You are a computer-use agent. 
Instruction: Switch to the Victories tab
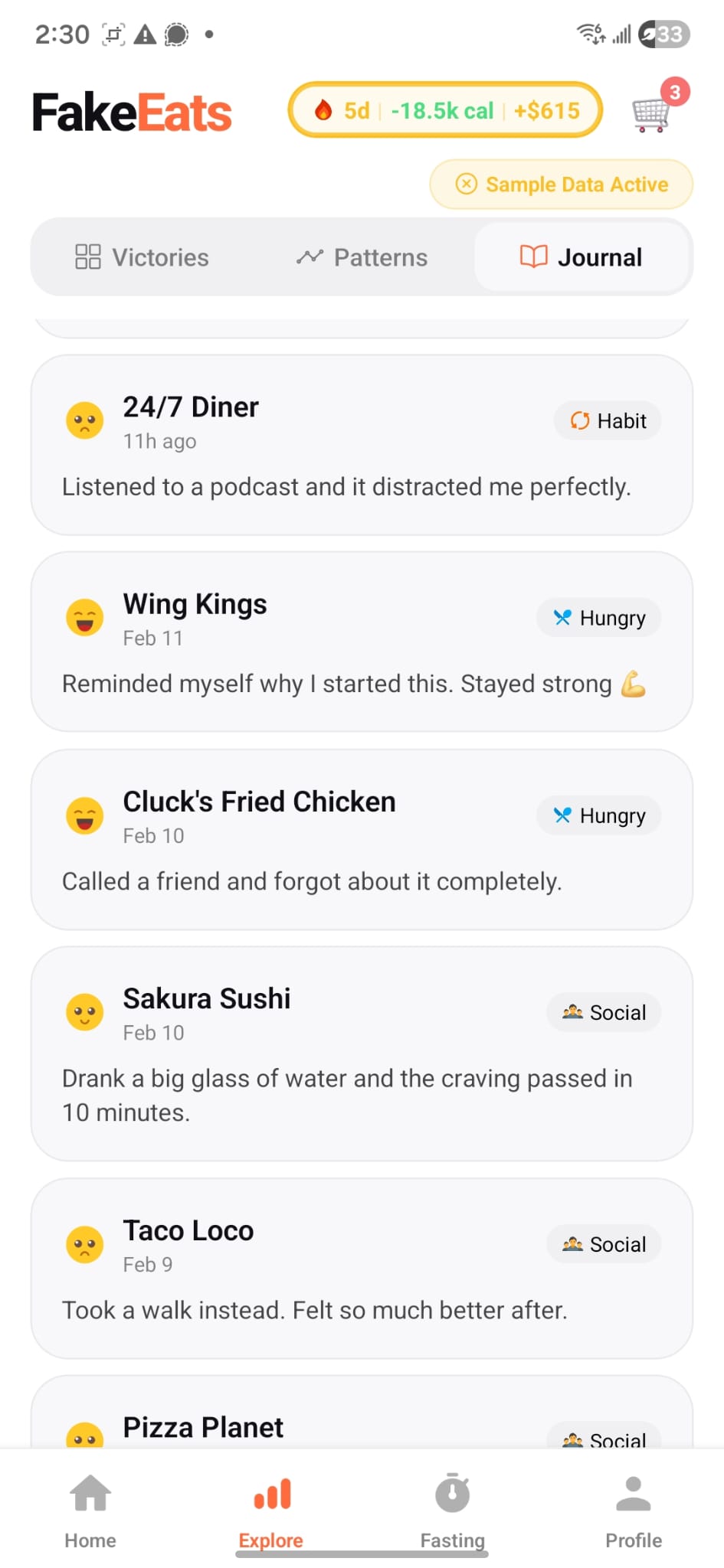142,257
